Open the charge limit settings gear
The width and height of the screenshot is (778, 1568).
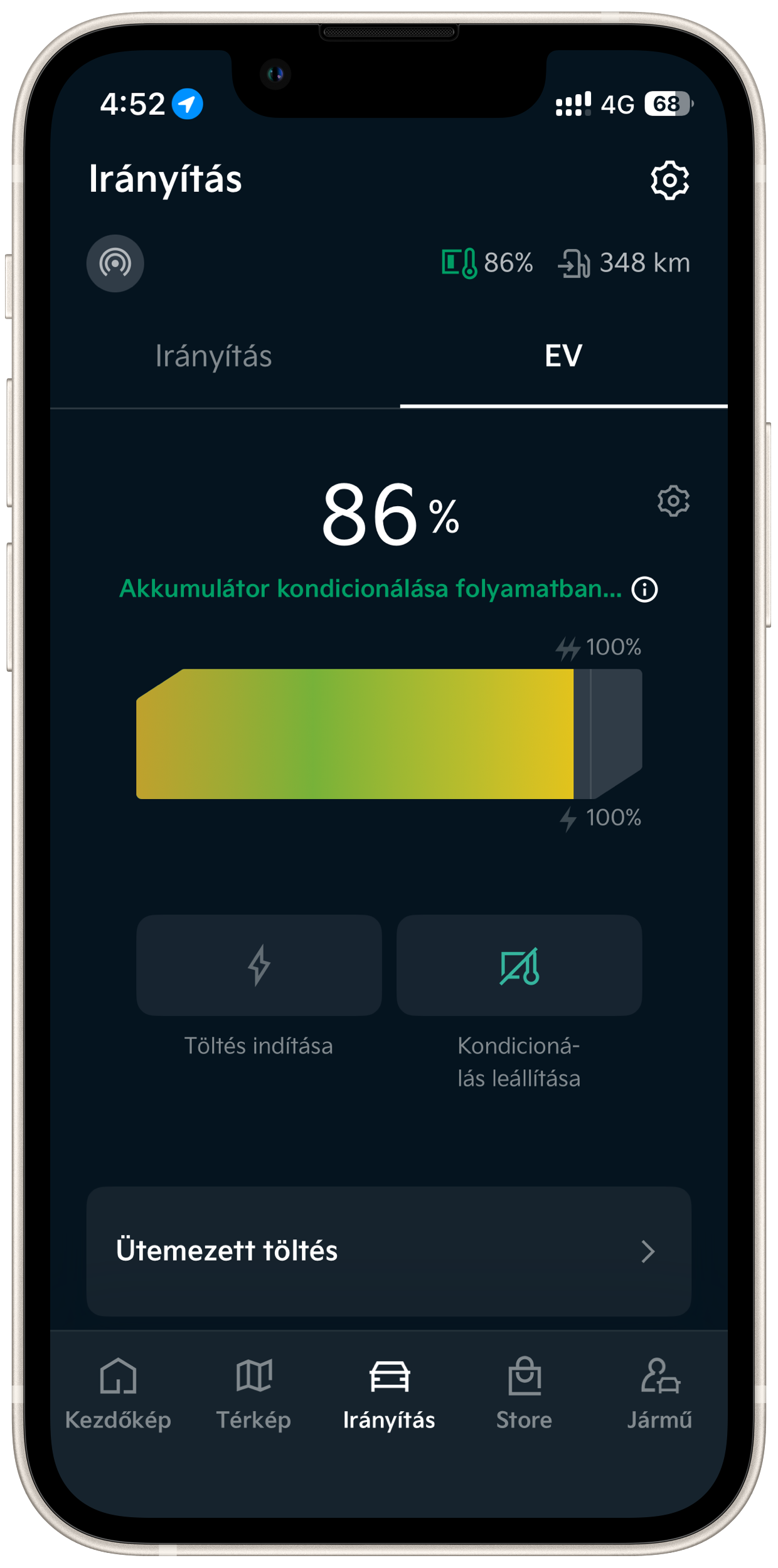(x=673, y=501)
